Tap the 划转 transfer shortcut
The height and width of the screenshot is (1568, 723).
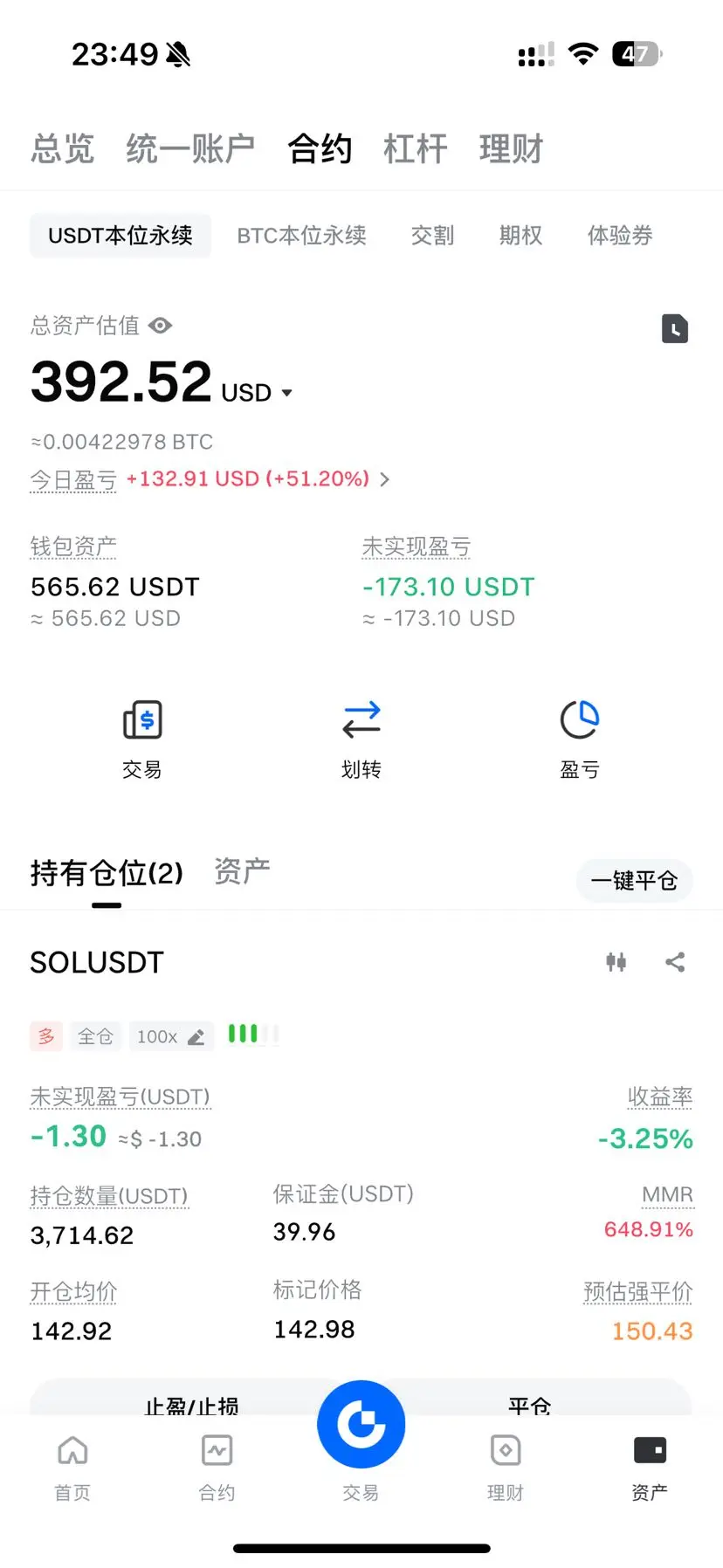[x=361, y=739]
